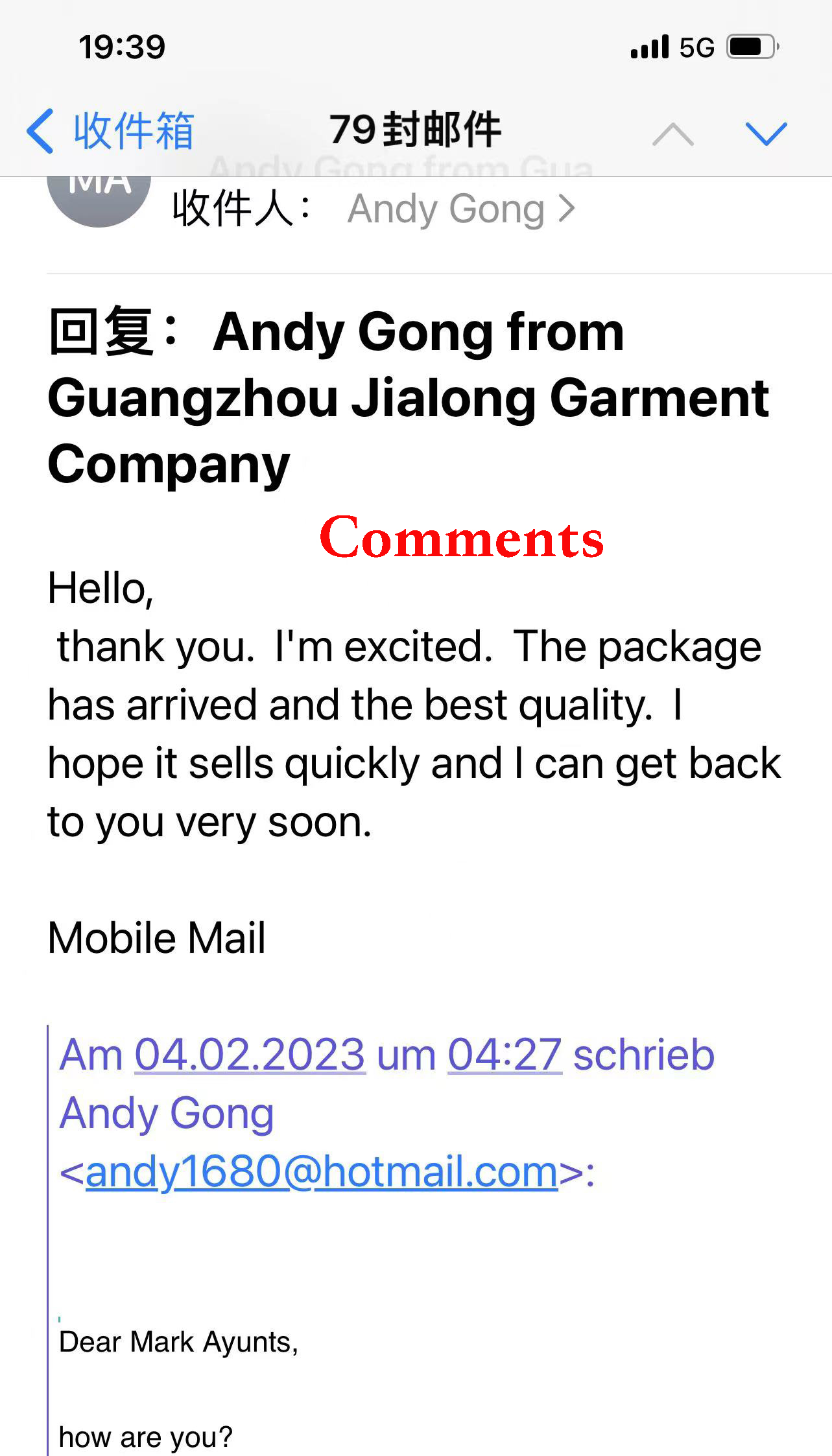The image size is (832, 1456).
Task: Show the next email with down arrow
Action: click(x=766, y=134)
